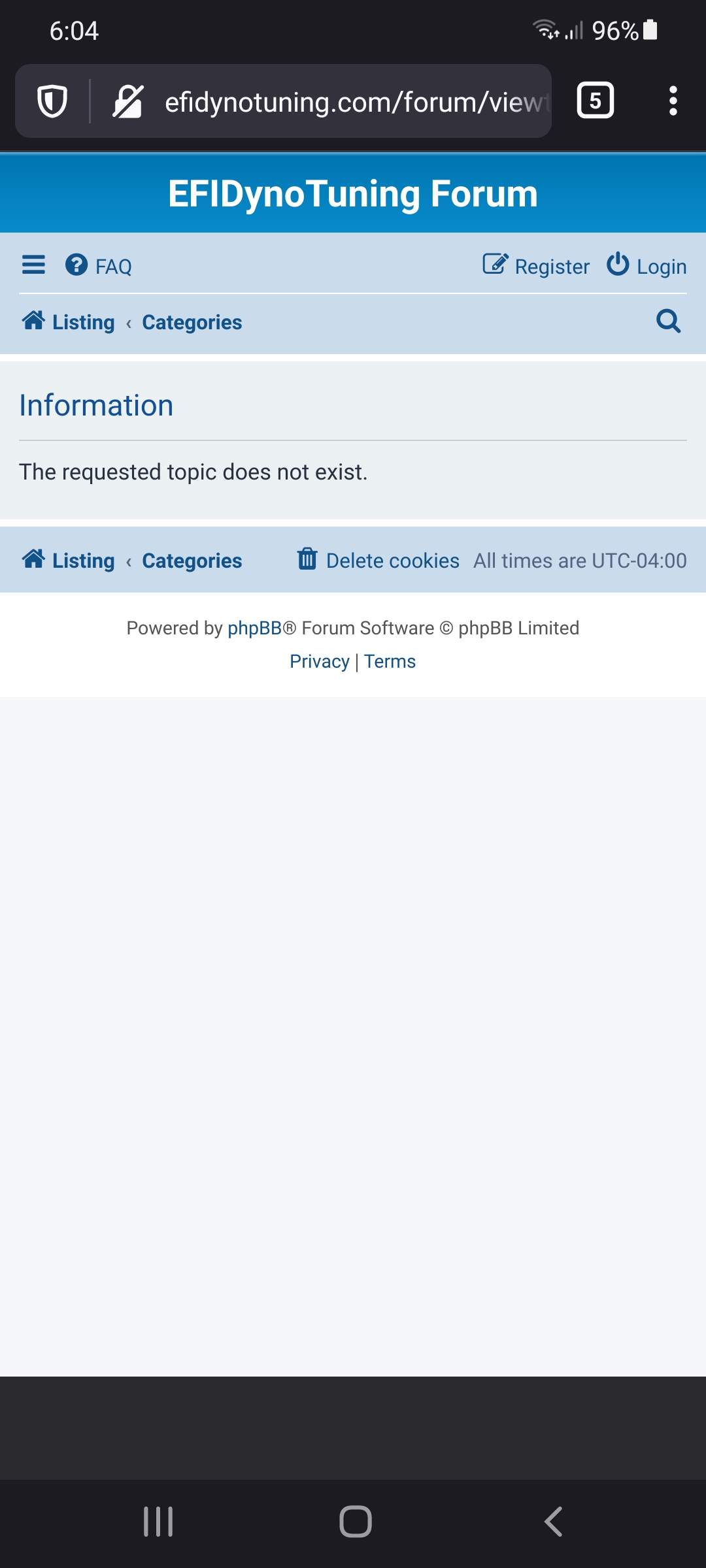
Task: View the Privacy policy
Action: (319, 661)
